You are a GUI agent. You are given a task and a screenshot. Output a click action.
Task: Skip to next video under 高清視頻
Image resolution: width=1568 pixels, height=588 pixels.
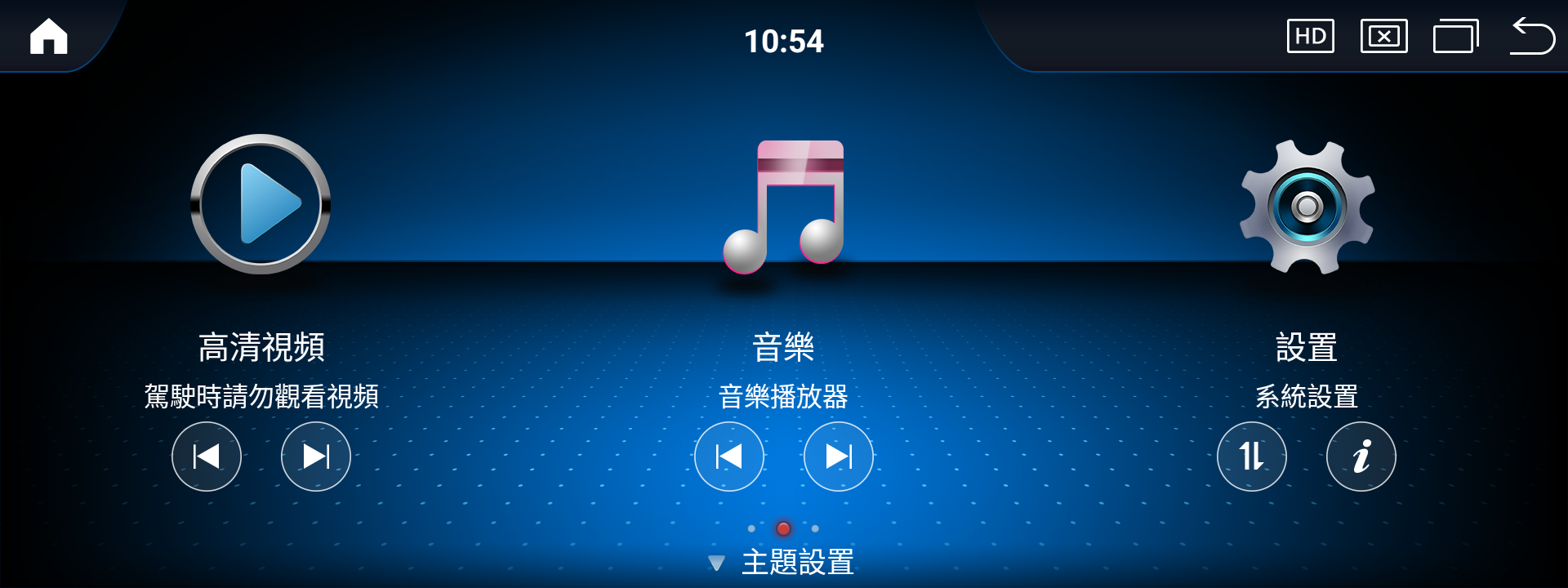click(x=316, y=457)
